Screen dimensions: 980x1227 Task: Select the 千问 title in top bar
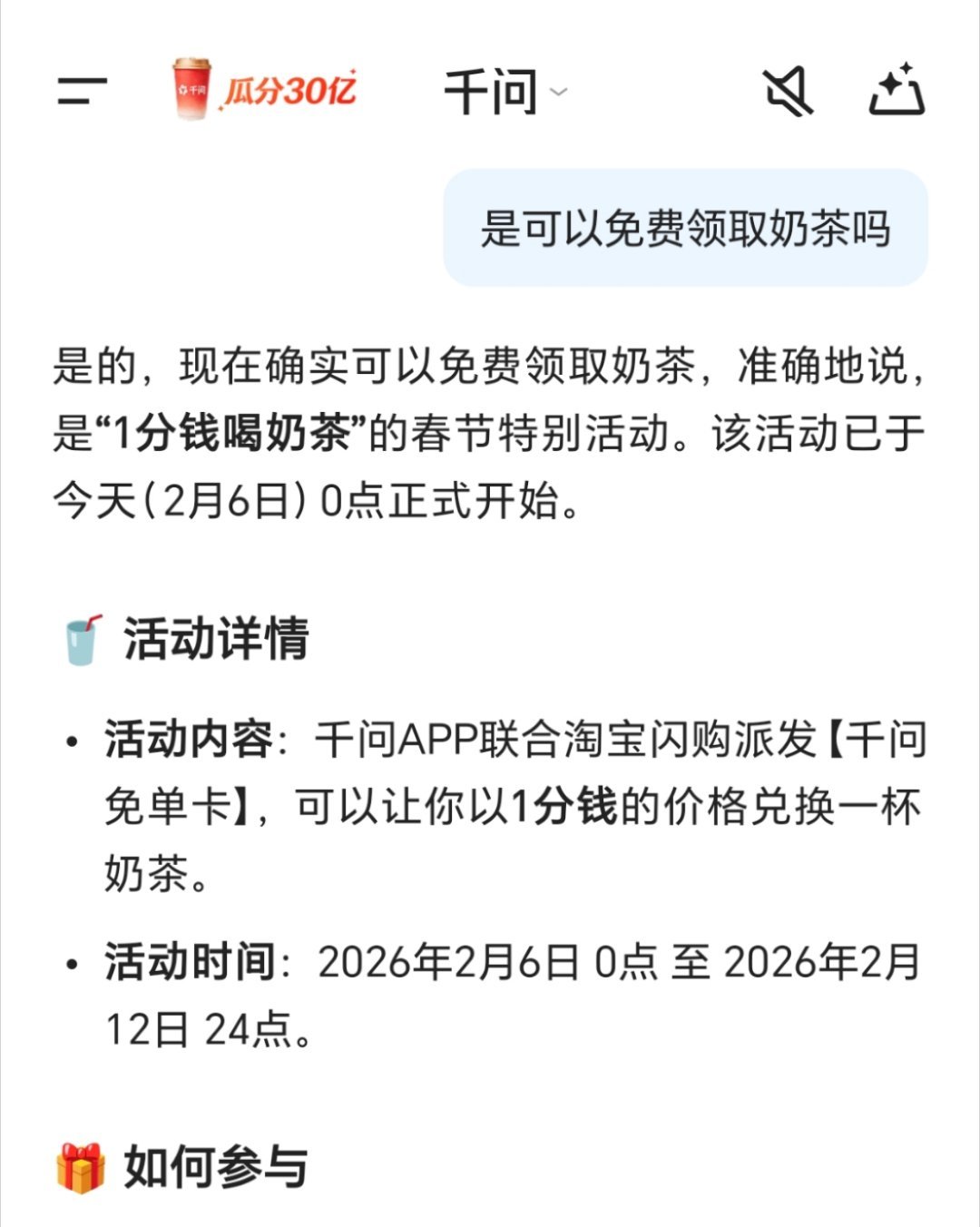(x=495, y=89)
